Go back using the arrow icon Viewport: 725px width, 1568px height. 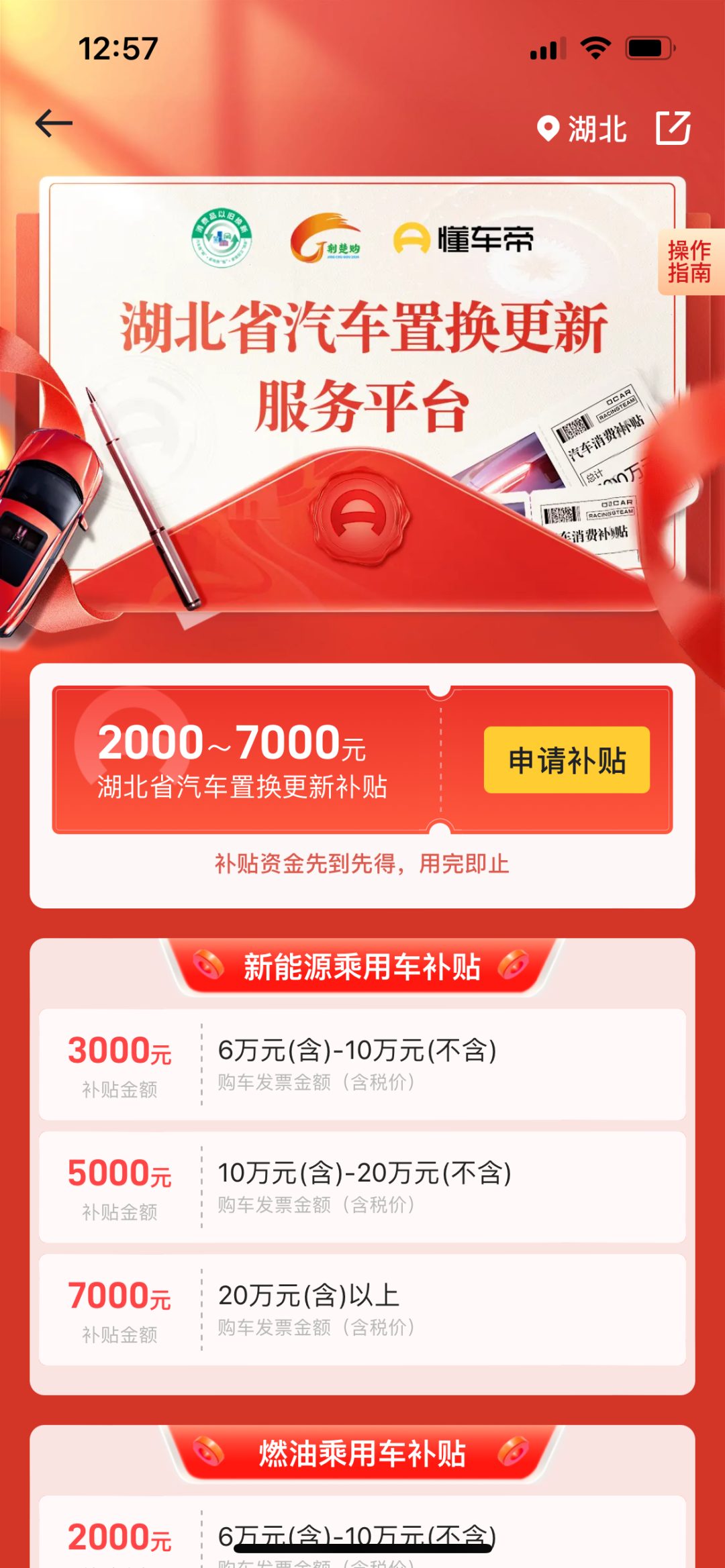[x=54, y=123]
